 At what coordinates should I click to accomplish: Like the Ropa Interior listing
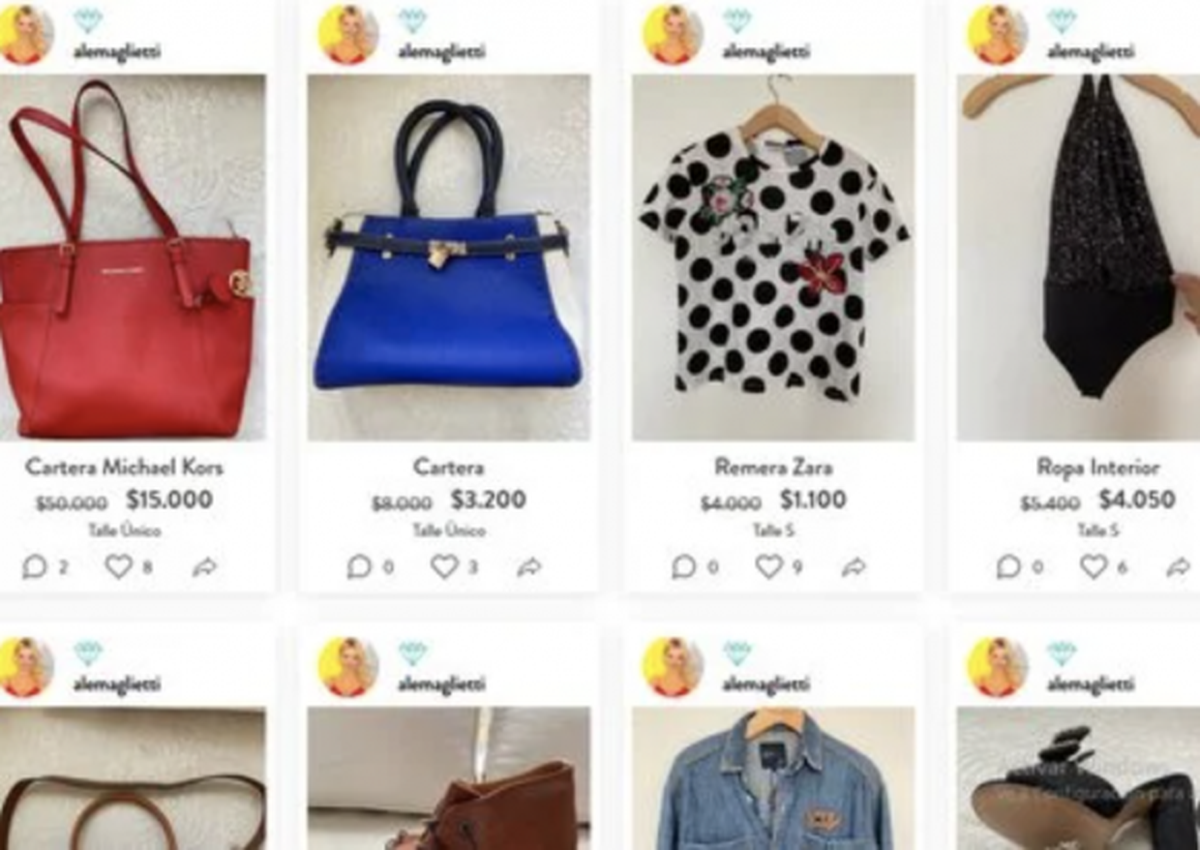pyautogui.click(x=1094, y=567)
